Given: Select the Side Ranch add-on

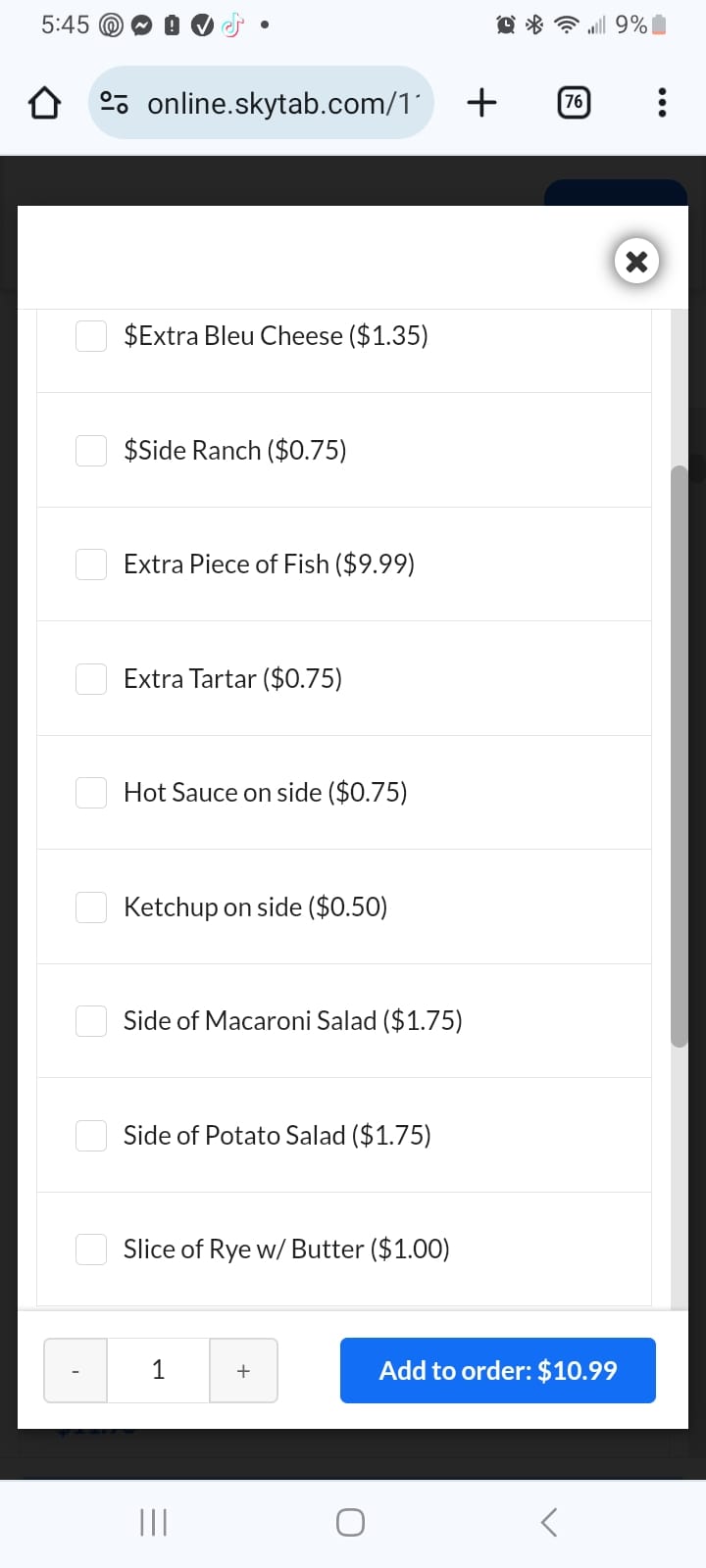Looking at the screenshot, I should click(x=91, y=451).
